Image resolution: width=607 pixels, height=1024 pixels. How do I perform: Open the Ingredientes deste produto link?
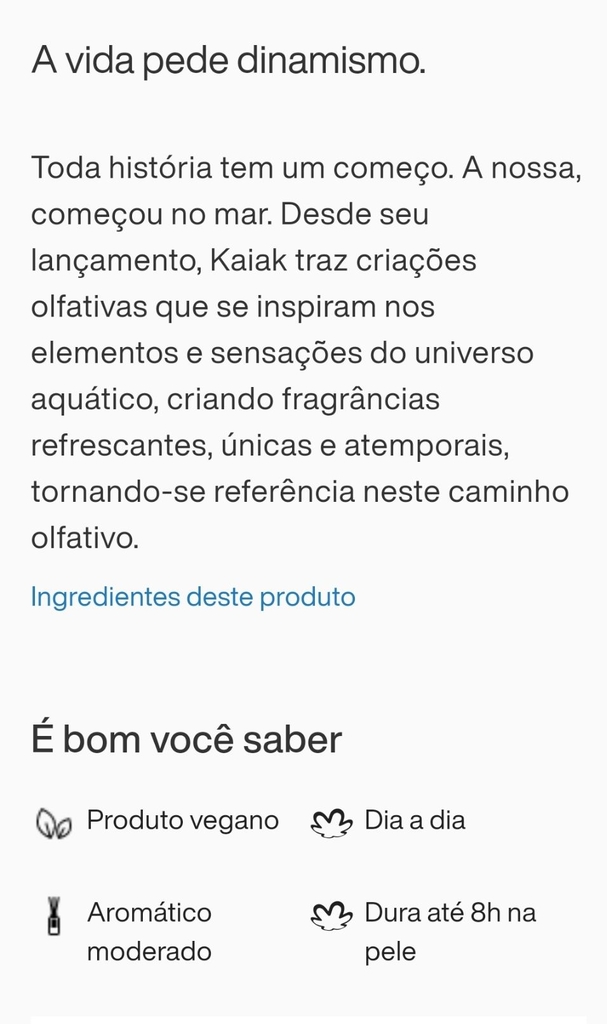coord(193,598)
